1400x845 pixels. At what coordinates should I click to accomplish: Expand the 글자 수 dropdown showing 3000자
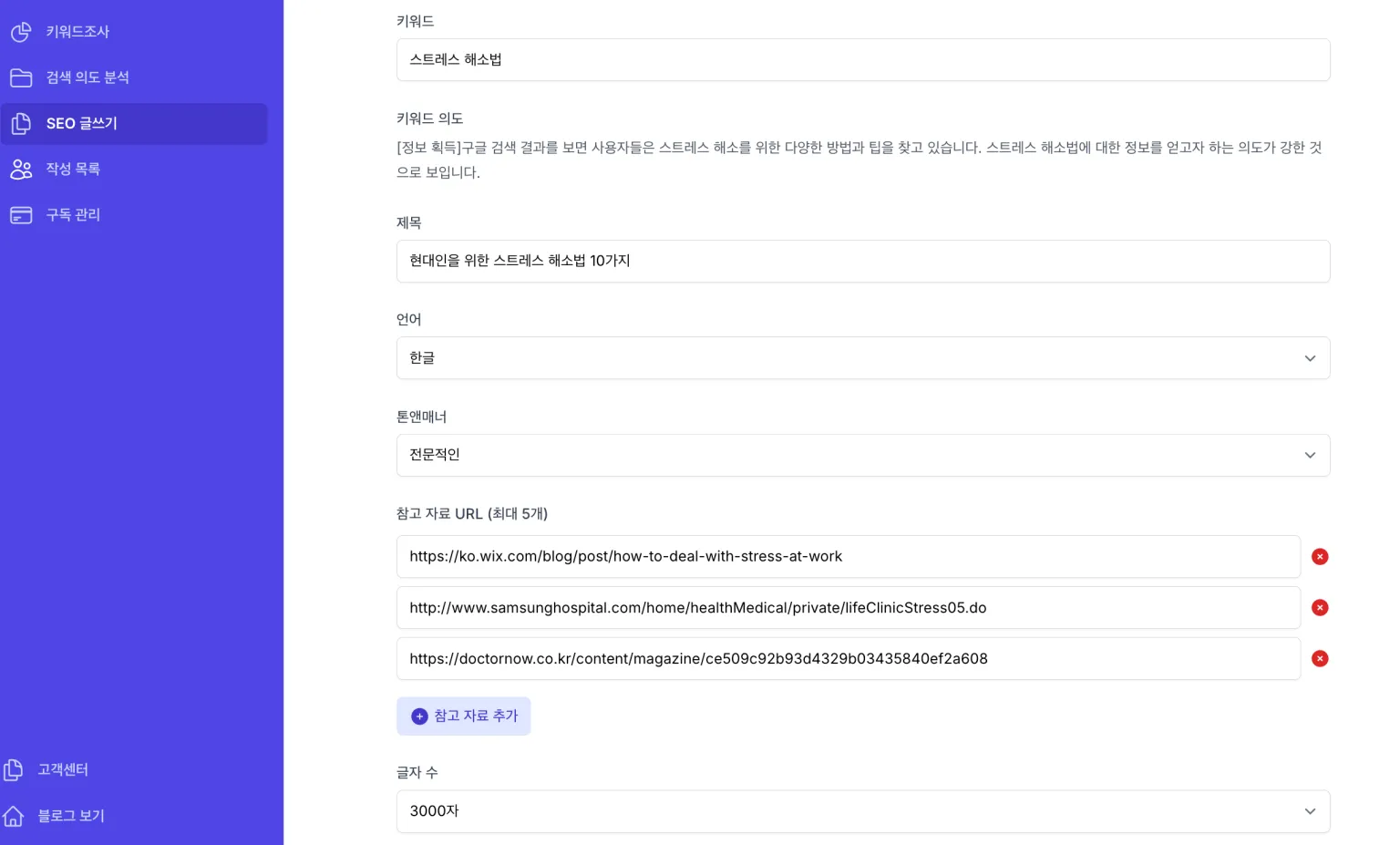coord(863,811)
